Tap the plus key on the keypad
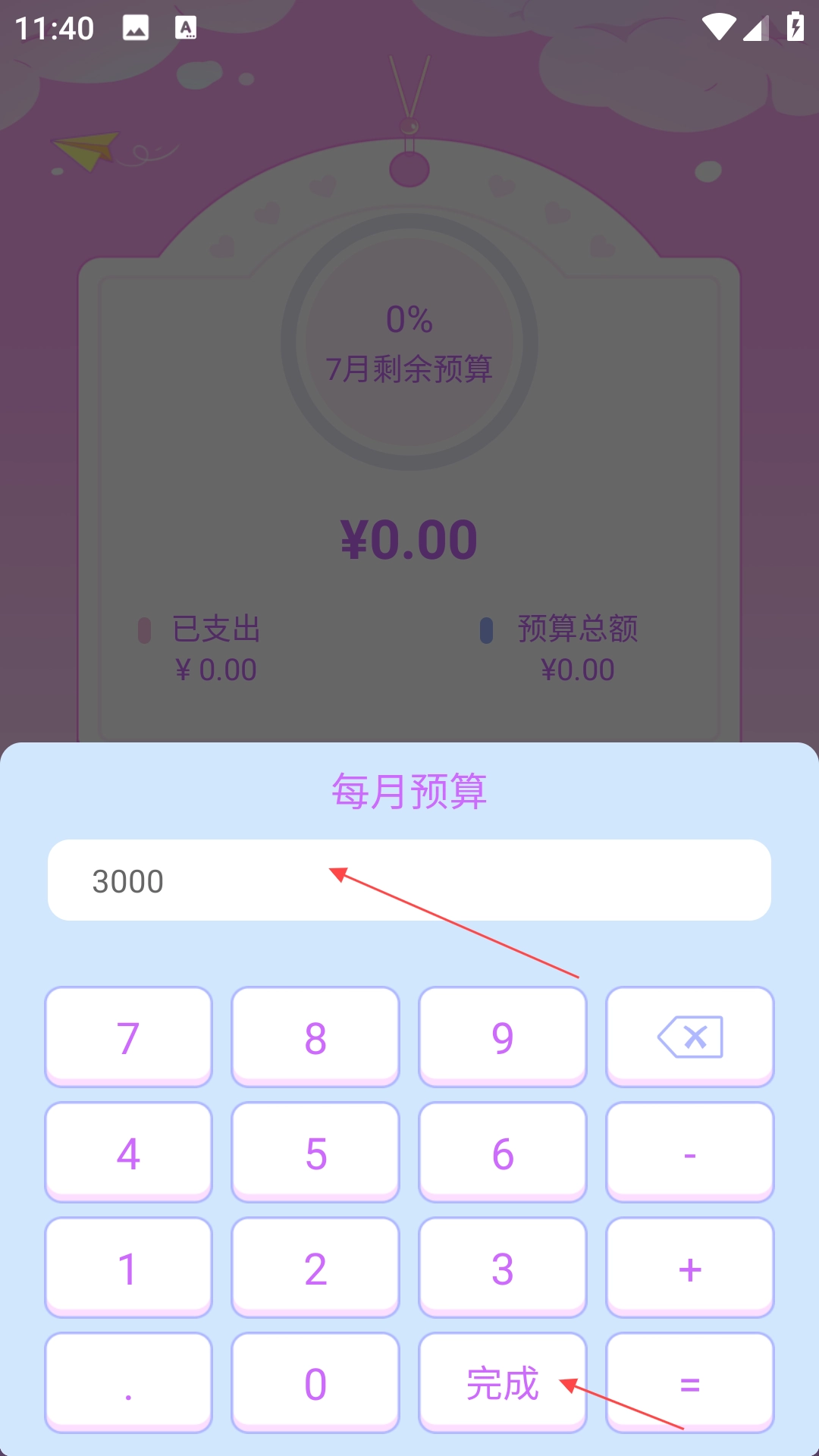The image size is (819, 1456). 689,1267
